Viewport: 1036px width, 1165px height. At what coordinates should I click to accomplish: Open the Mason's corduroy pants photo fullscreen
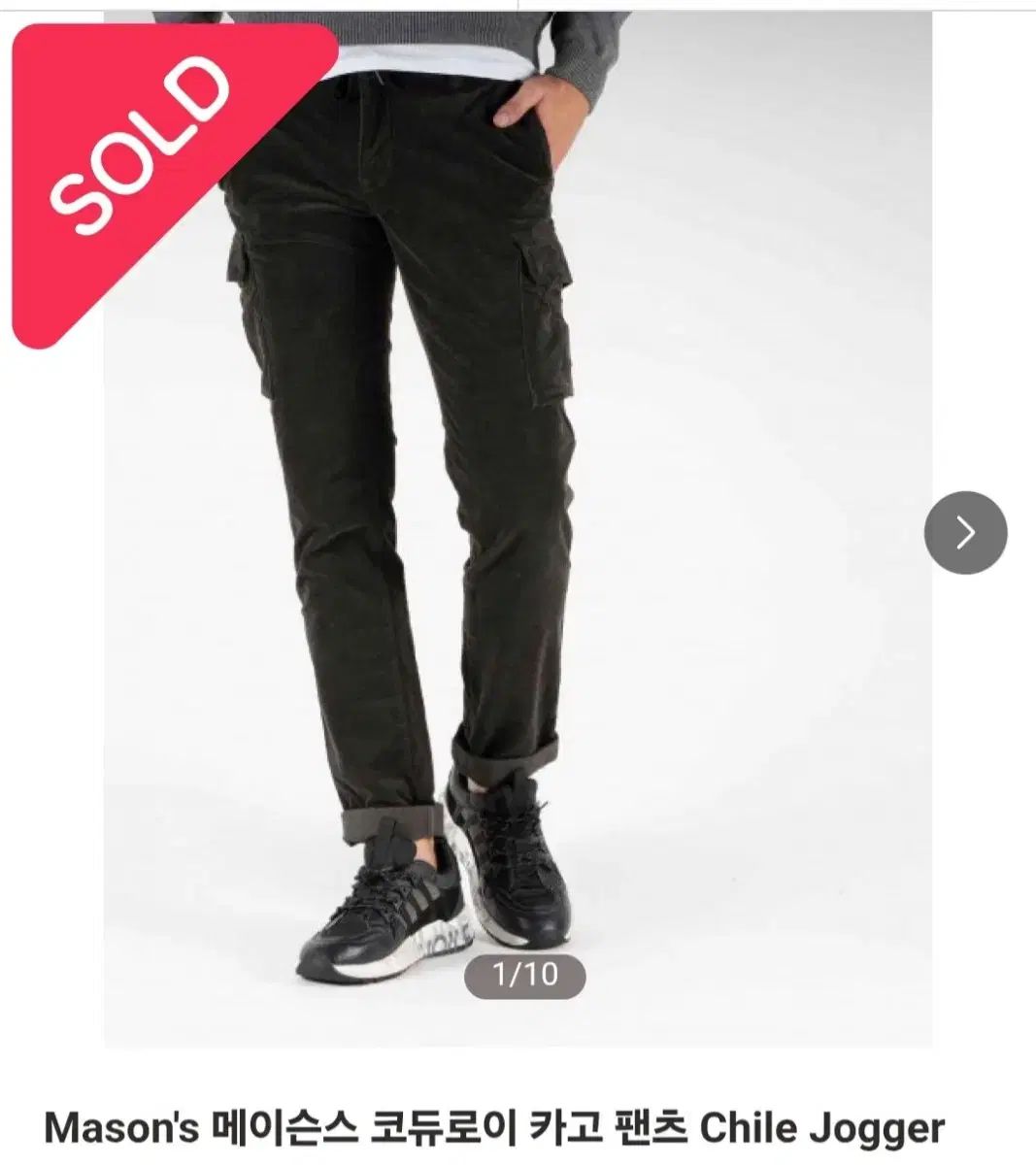point(518,524)
